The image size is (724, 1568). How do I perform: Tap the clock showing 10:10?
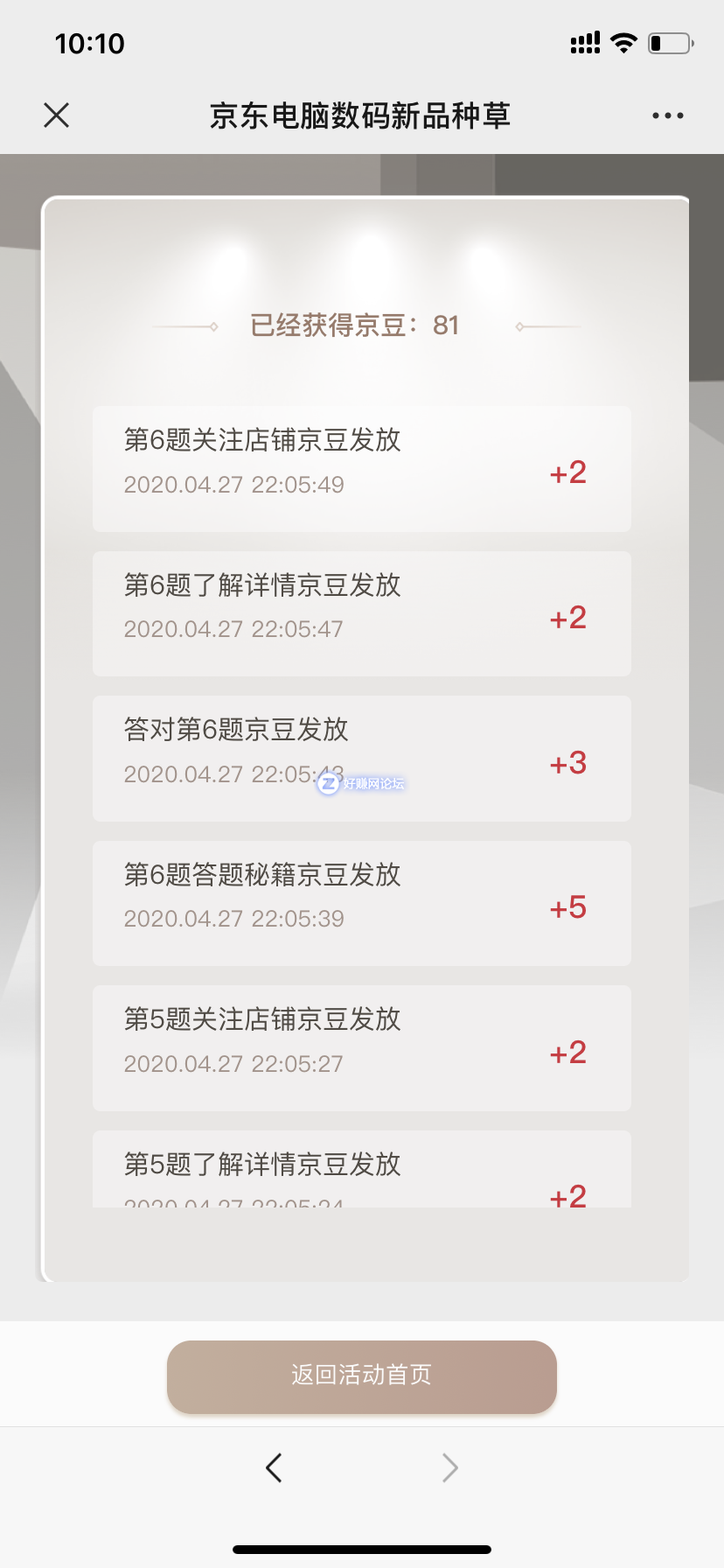pyautogui.click(x=90, y=43)
